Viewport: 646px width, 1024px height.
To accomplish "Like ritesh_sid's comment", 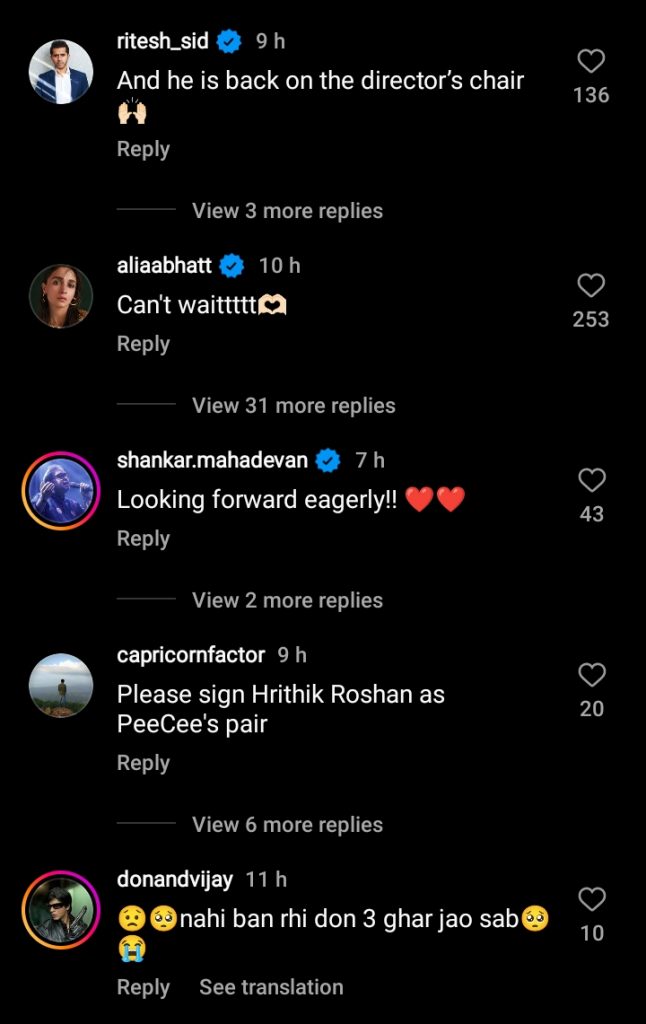I will 592,62.
